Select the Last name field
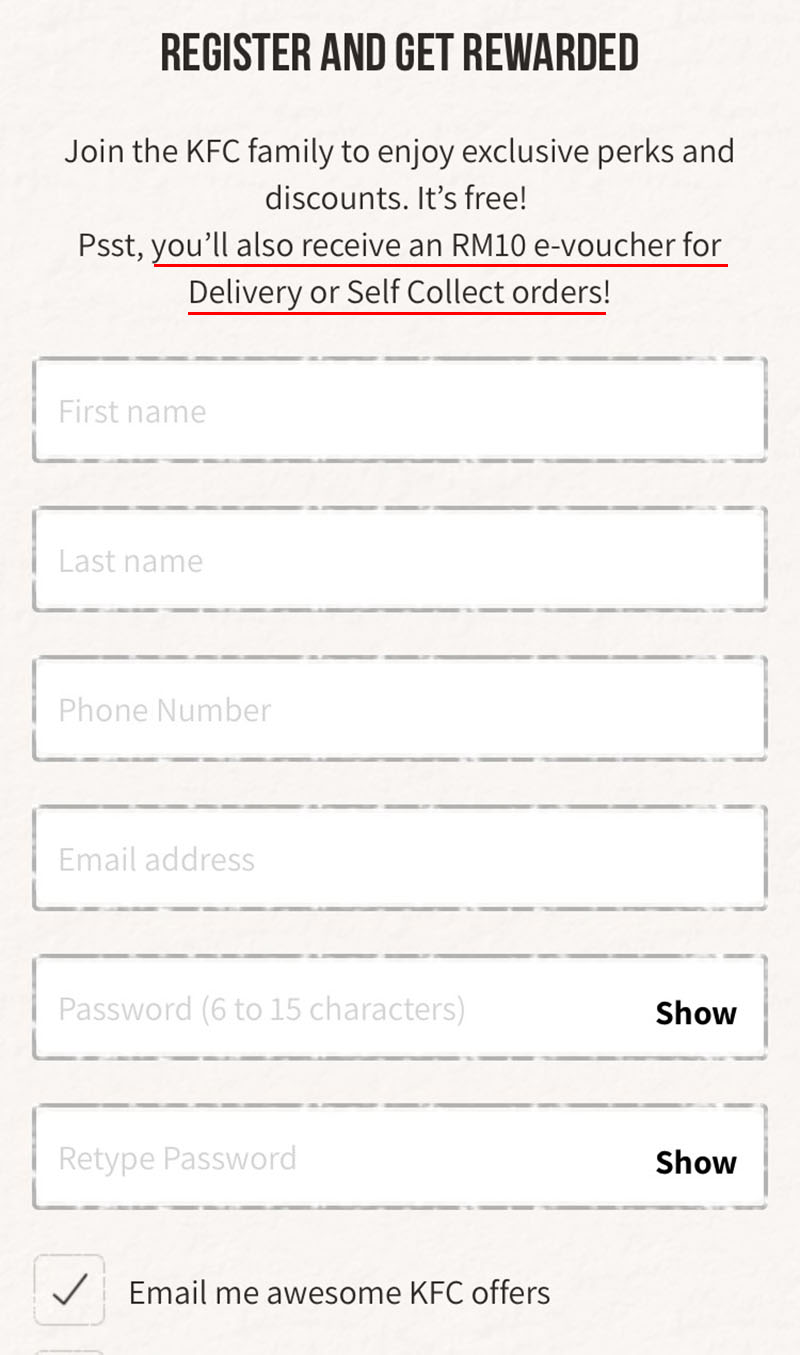 pyautogui.click(x=400, y=559)
